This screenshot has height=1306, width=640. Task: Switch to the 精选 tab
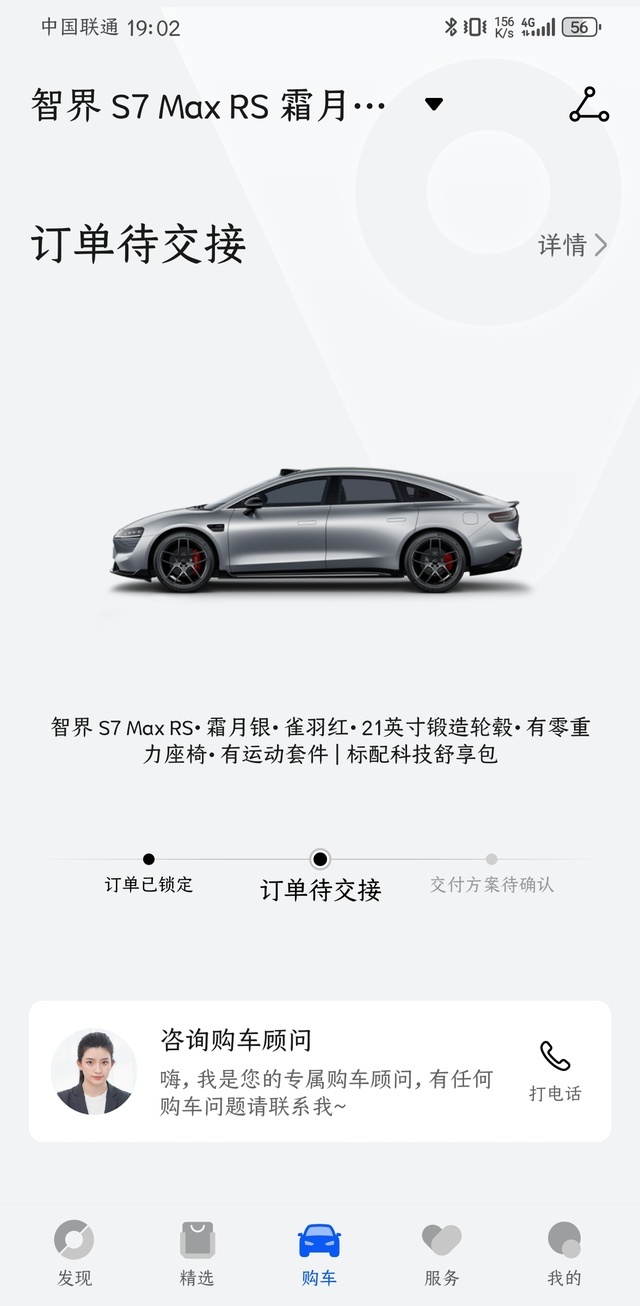tap(197, 1253)
